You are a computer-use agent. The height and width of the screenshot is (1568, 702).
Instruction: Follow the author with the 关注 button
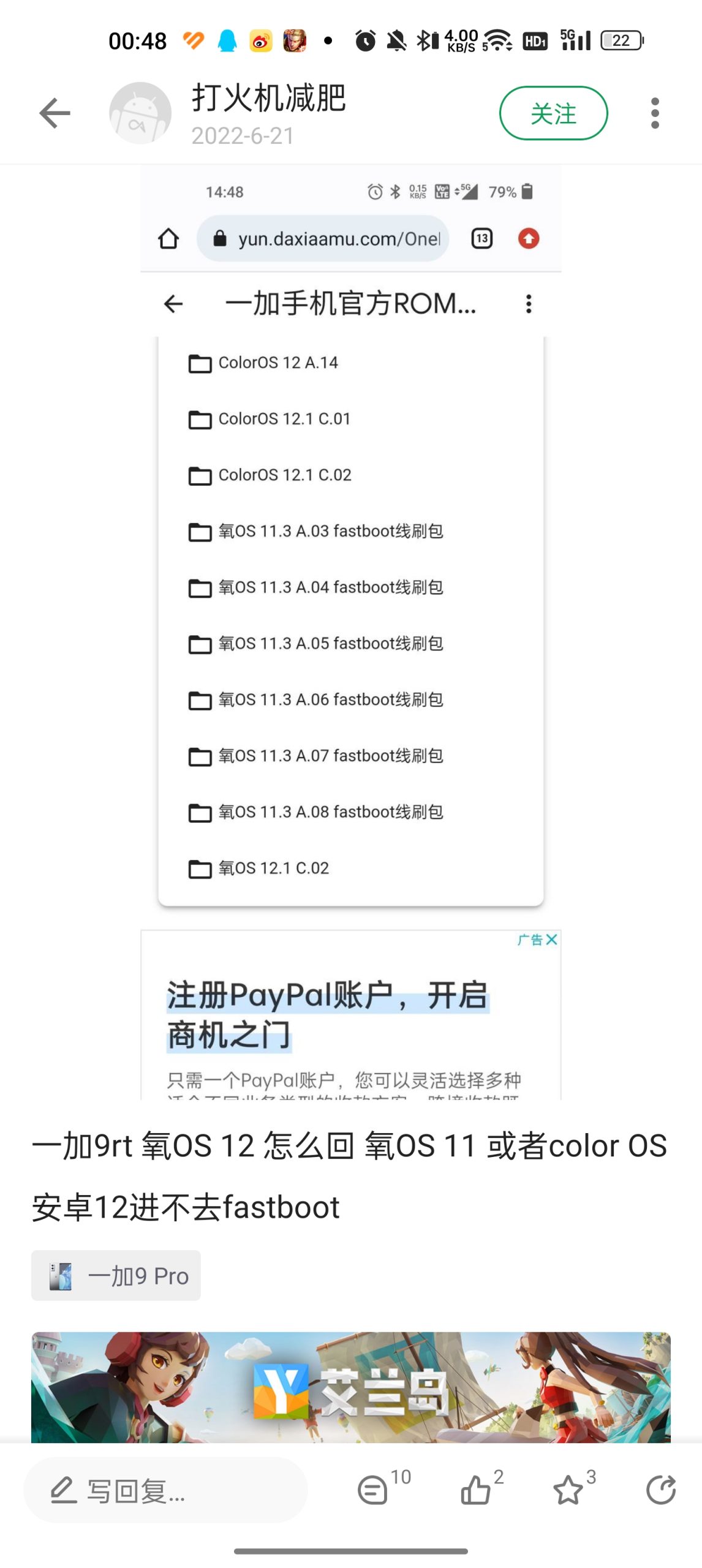tap(553, 113)
